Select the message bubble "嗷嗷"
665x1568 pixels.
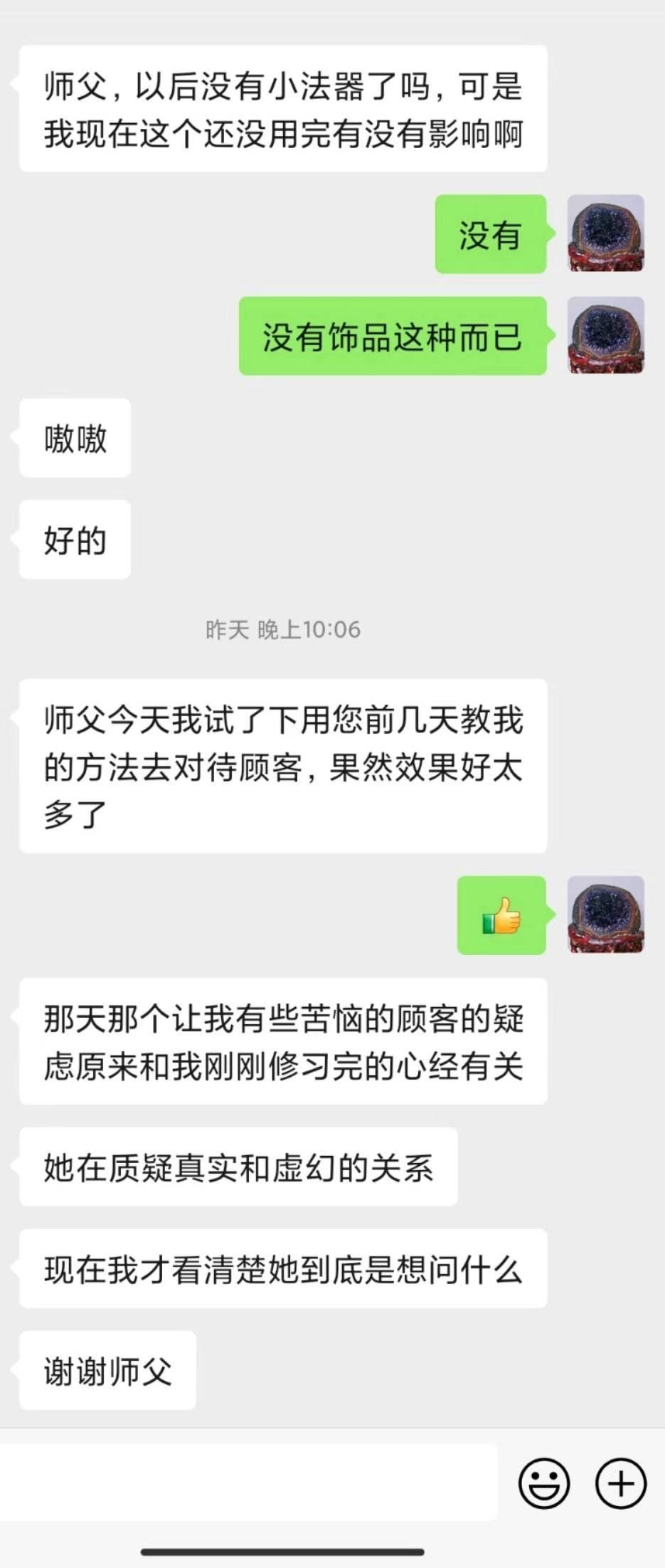pos(75,438)
